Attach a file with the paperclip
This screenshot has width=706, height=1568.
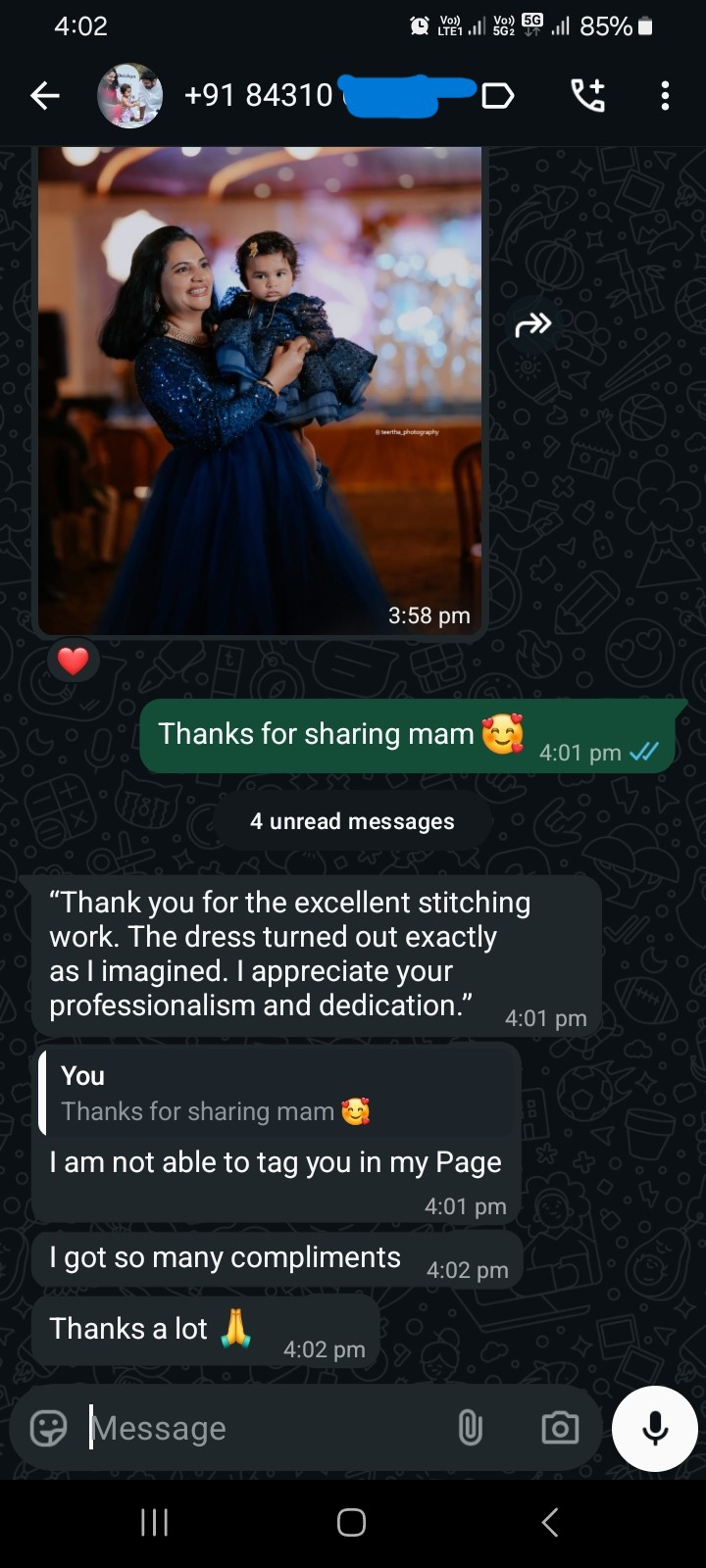471,1428
